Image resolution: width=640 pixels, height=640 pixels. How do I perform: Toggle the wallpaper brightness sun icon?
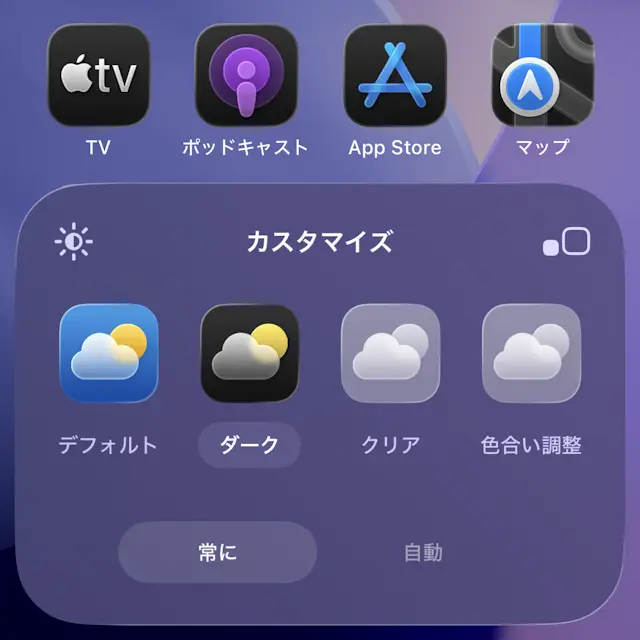74,242
